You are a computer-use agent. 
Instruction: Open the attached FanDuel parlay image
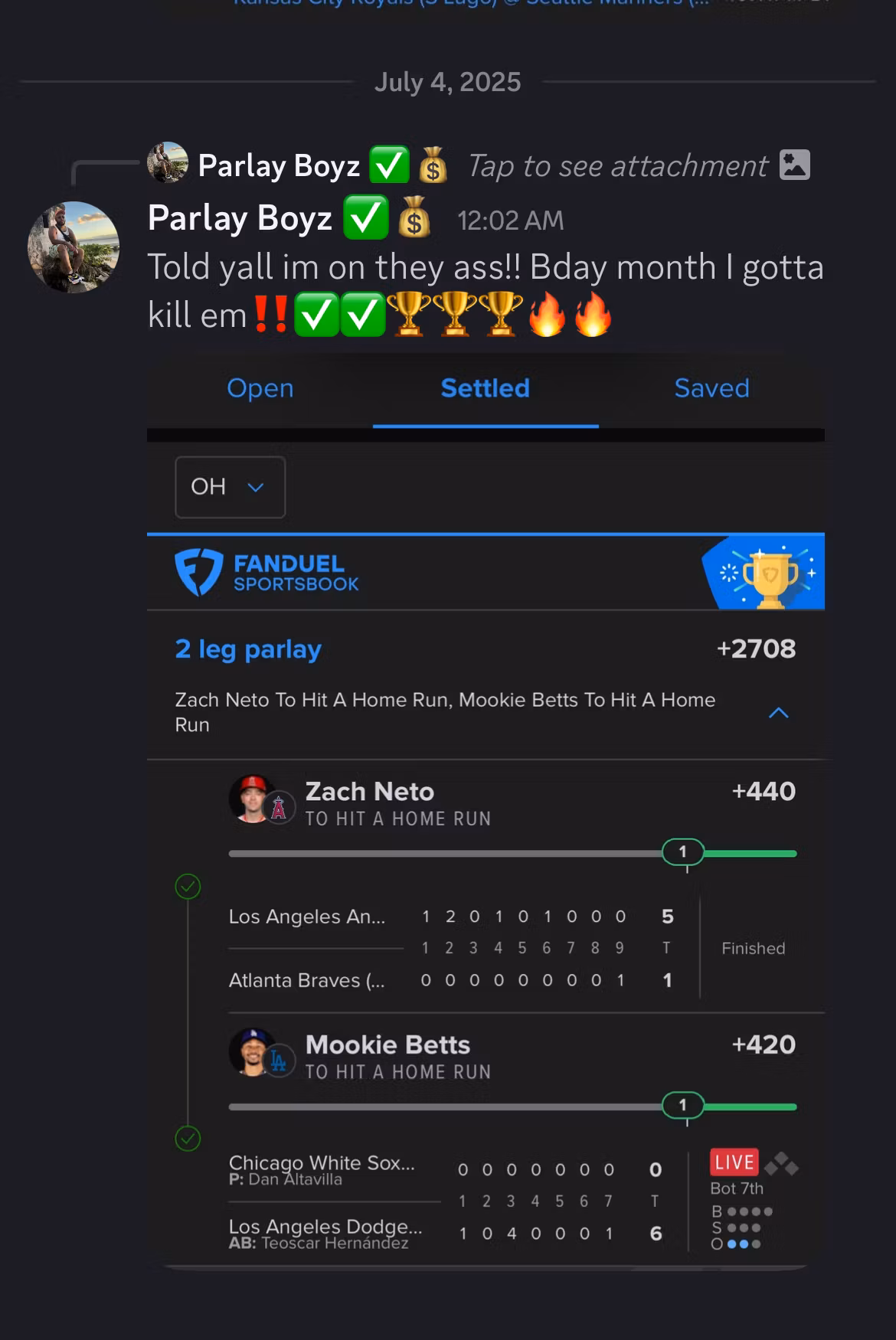[x=486, y=812]
